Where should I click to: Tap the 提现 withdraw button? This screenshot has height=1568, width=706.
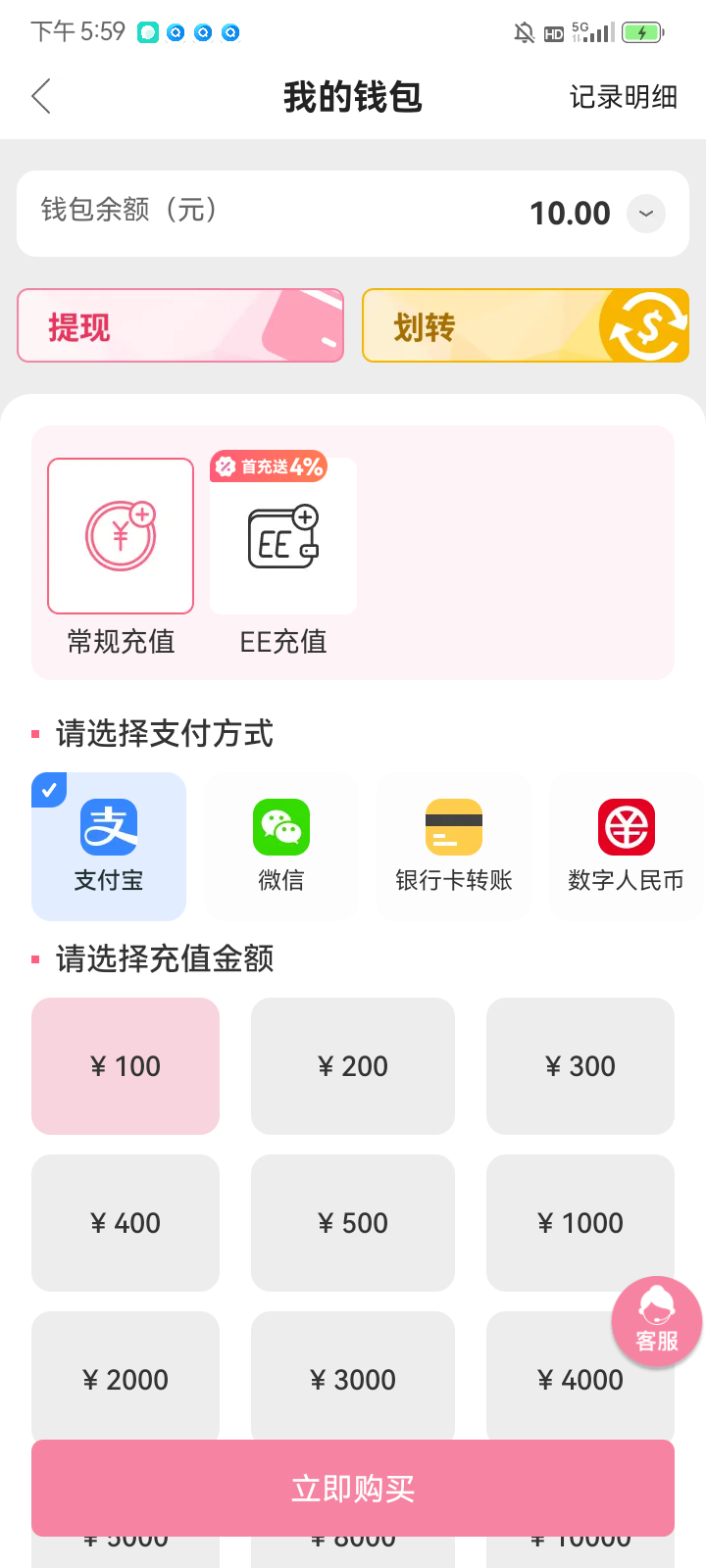180,324
